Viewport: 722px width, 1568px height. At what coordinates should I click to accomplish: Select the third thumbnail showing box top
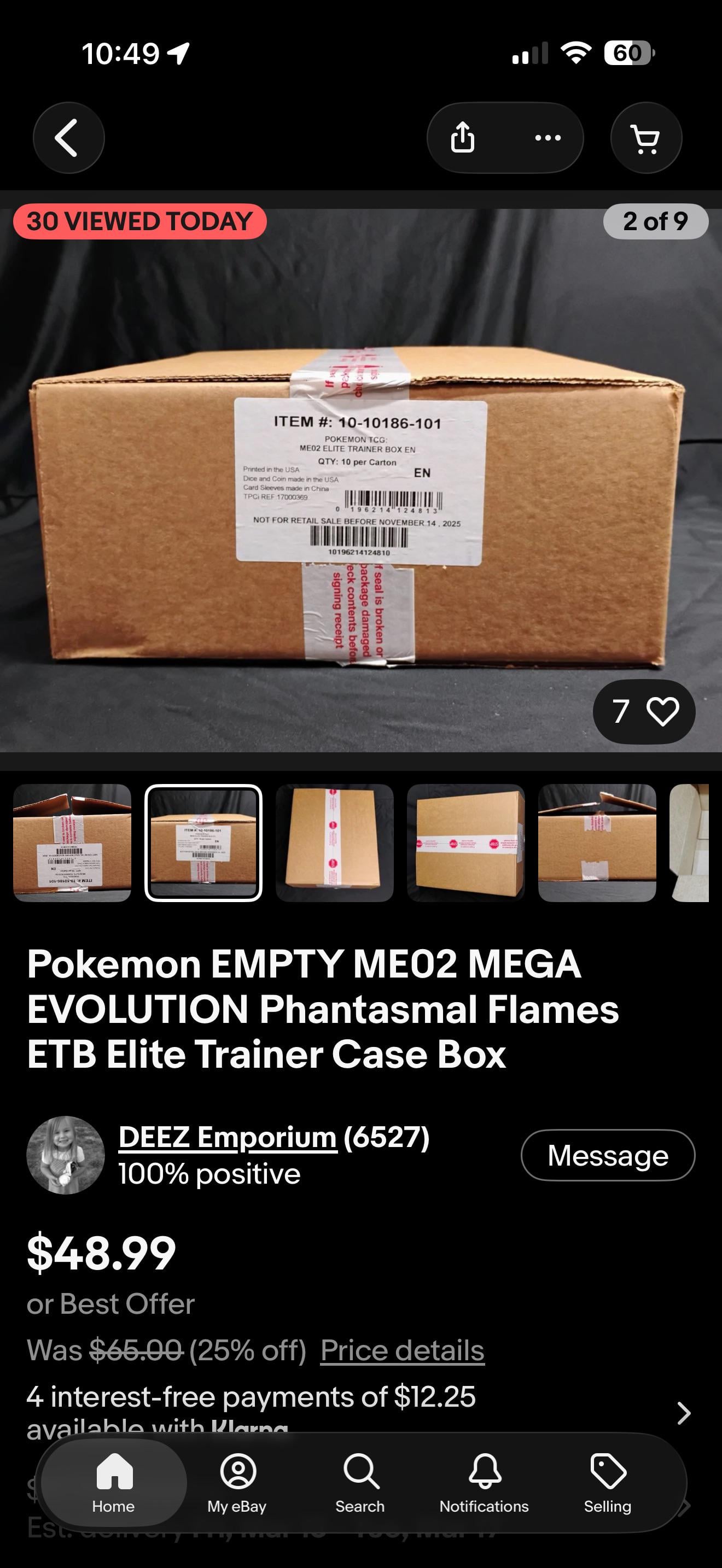(334, 843)
